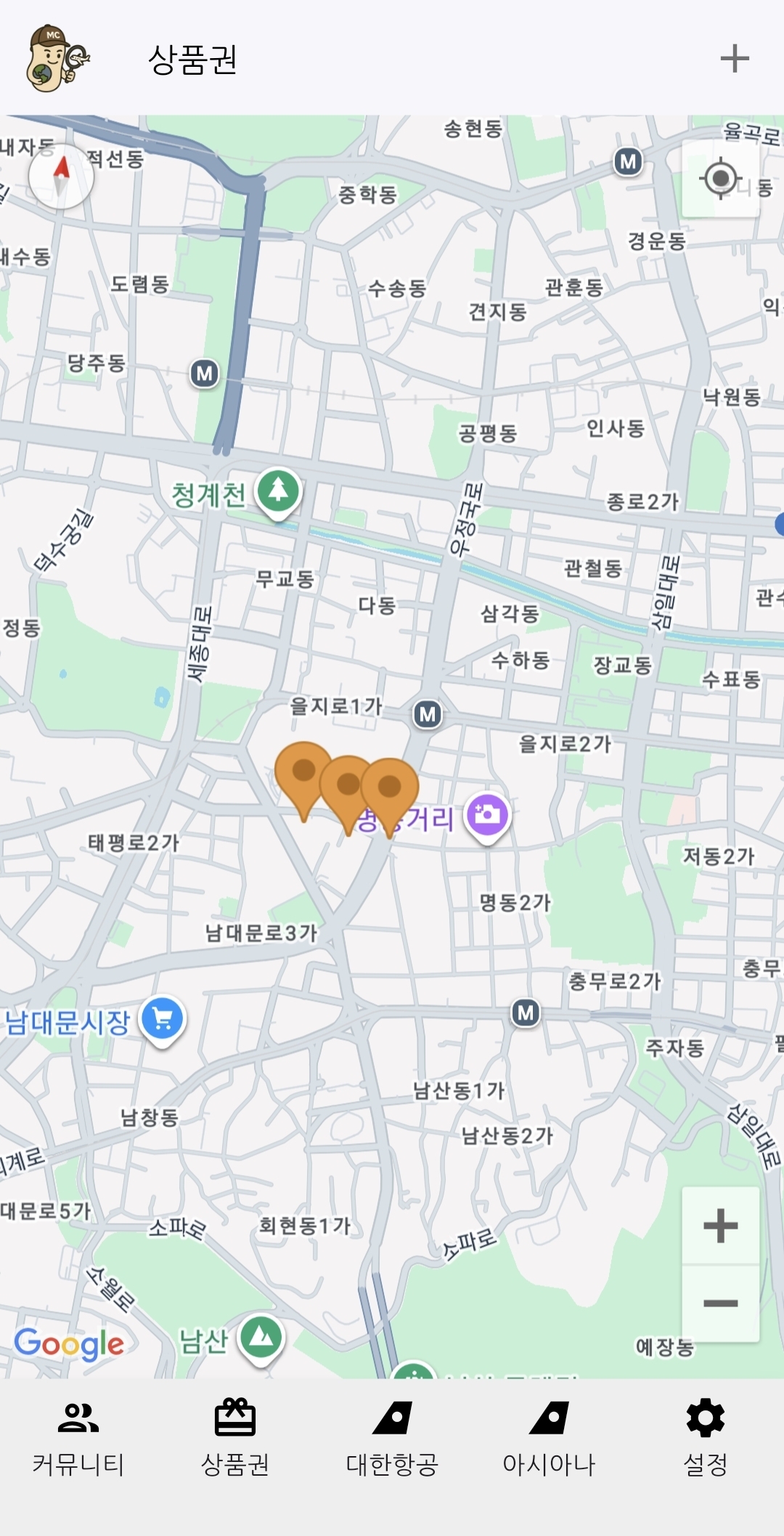784x1536 pixels.
Task: Switch to the 상품권 tab
Action: 235,1439
